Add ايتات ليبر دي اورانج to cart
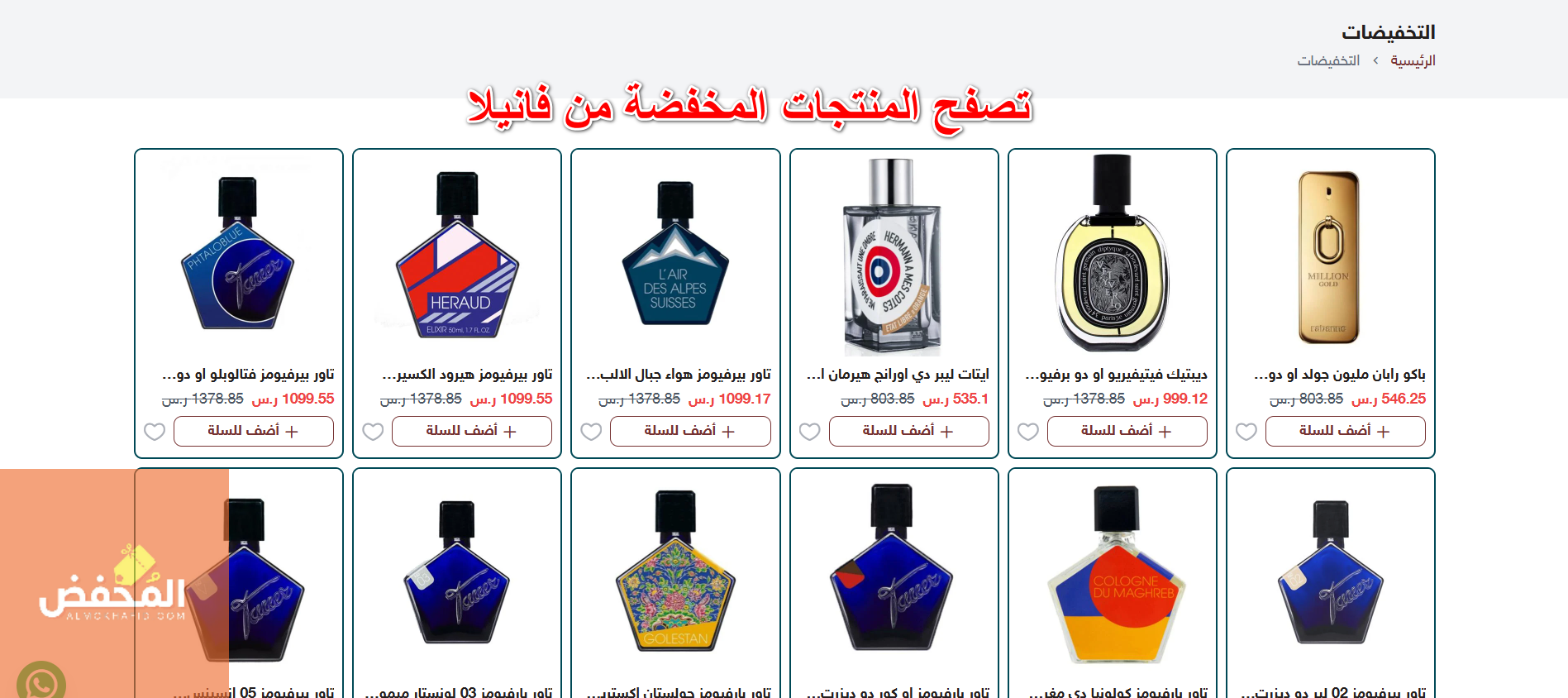 [908, 431]
